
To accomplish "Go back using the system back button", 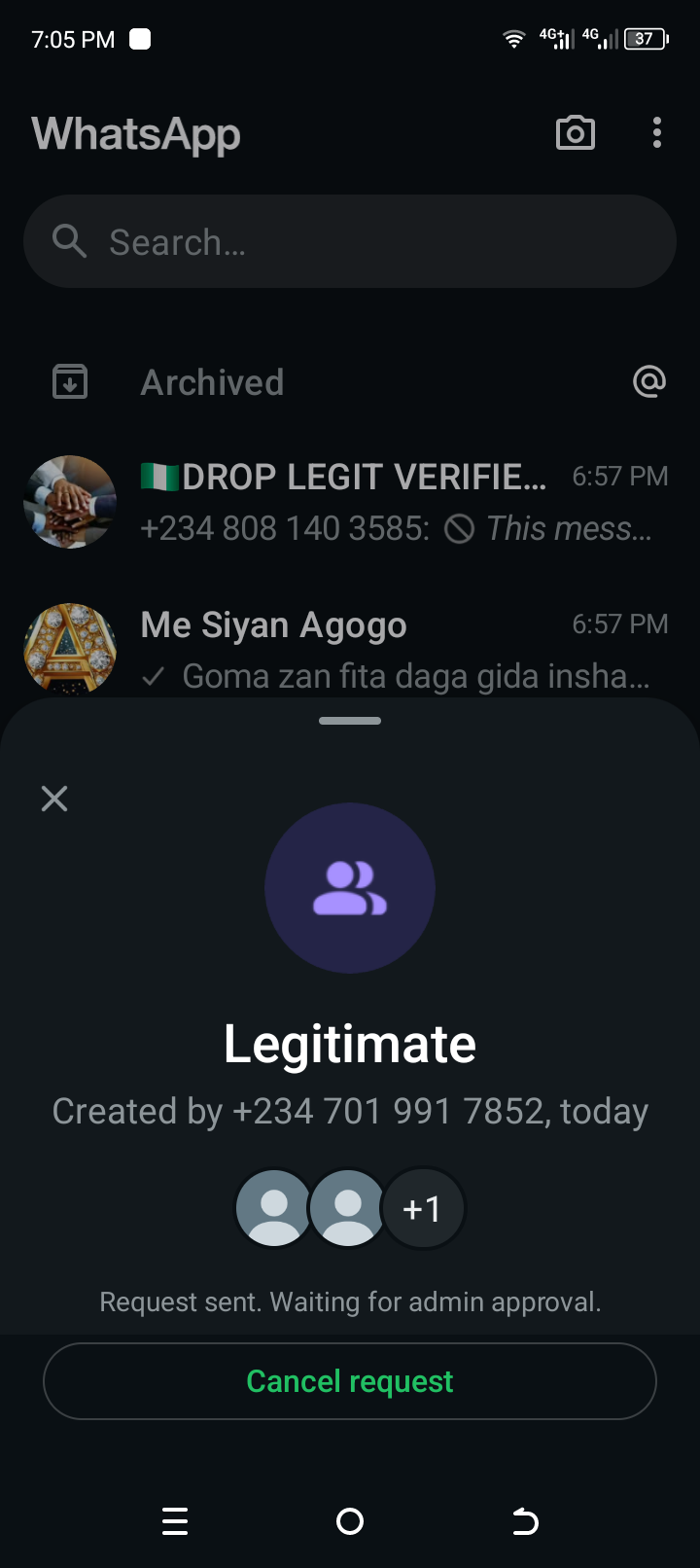I will [x=525, y=1521].
